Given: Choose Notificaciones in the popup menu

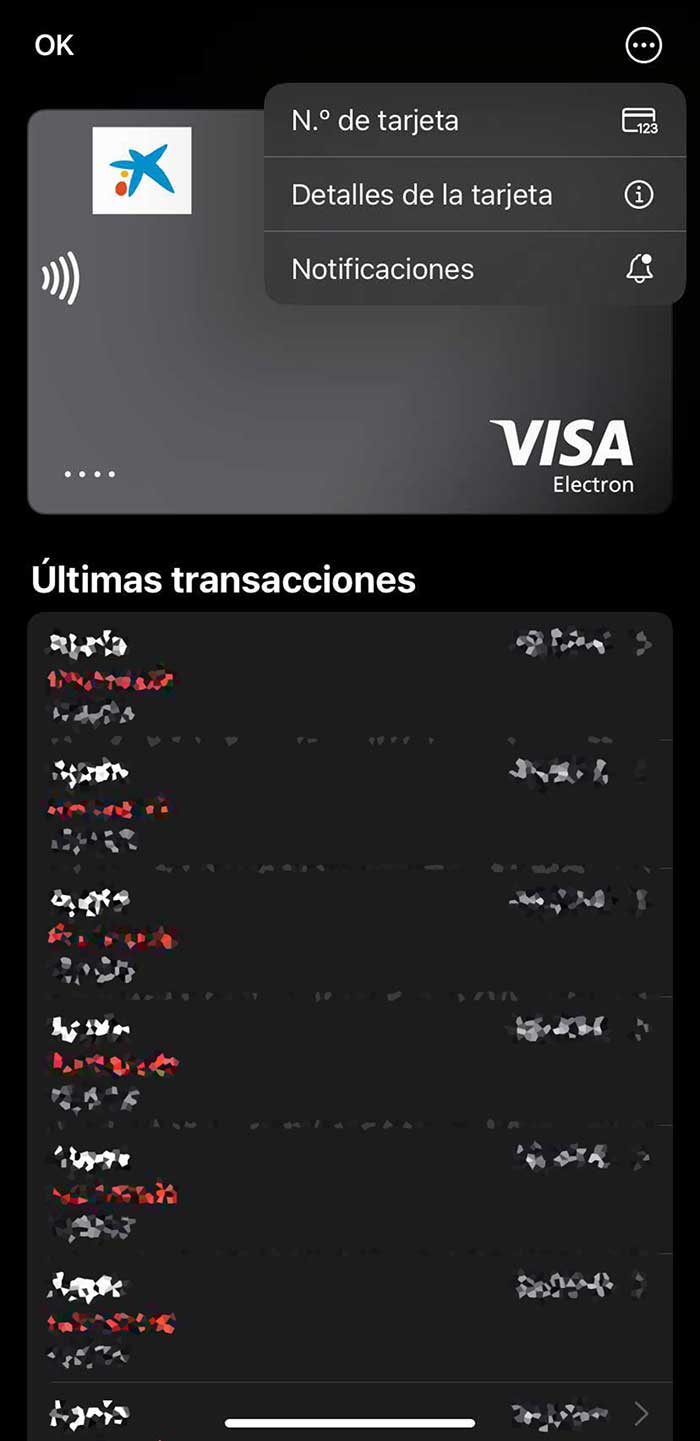Looking at the screenshot, I should 474,269.
